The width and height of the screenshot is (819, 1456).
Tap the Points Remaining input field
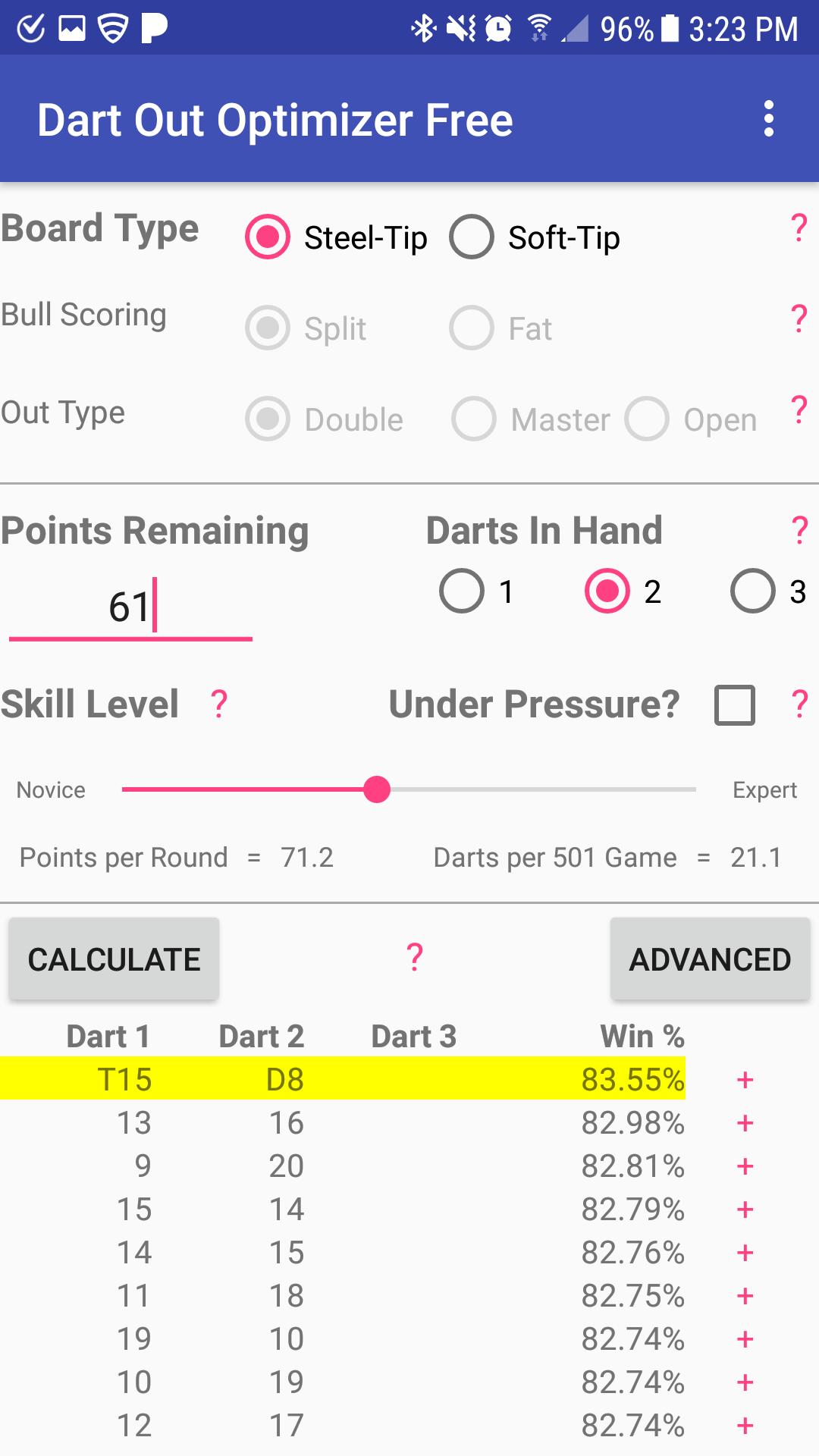click(x=130, y=608)
